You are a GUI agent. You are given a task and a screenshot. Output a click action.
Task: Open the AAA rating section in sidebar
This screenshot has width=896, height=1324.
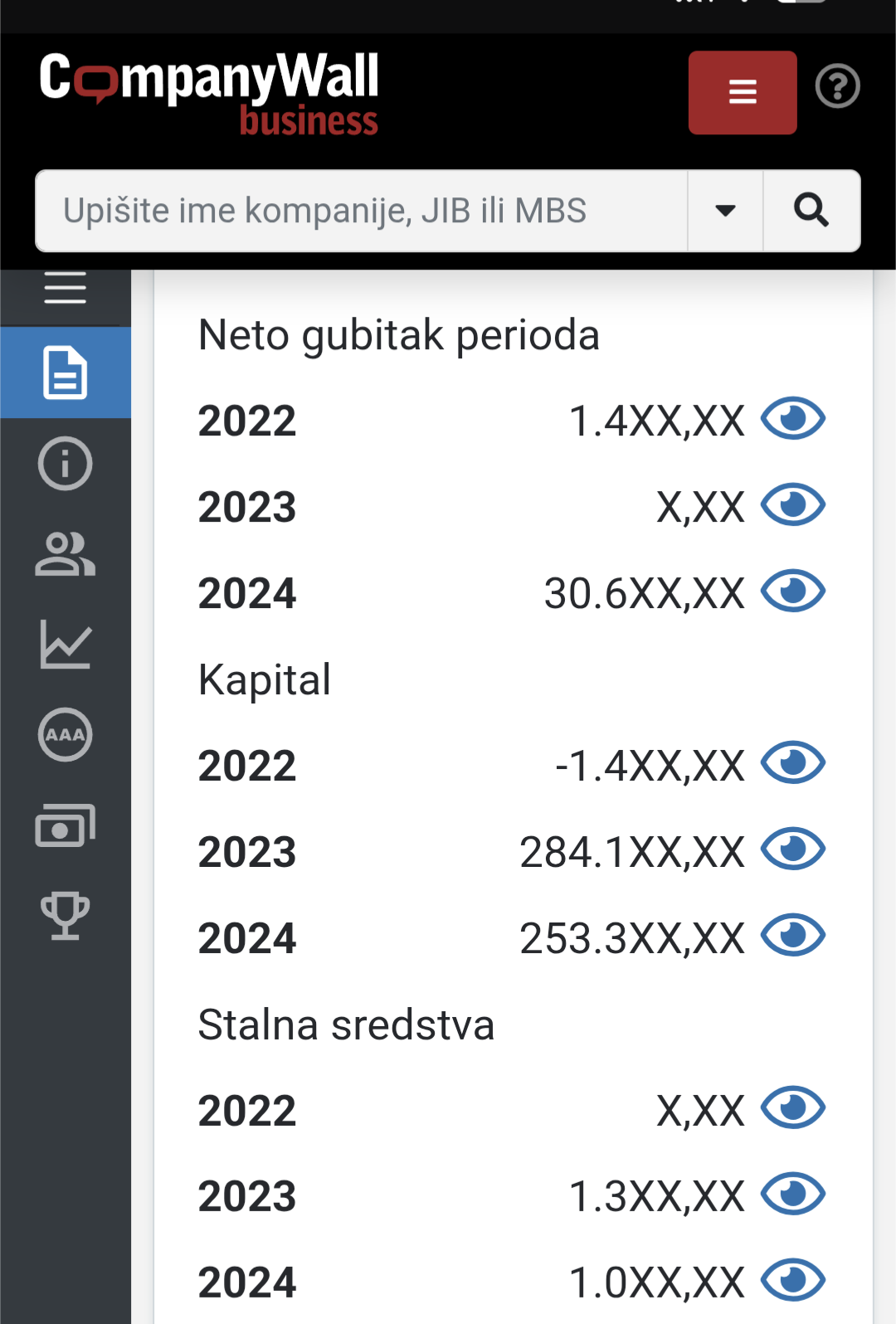click(65, 735)
